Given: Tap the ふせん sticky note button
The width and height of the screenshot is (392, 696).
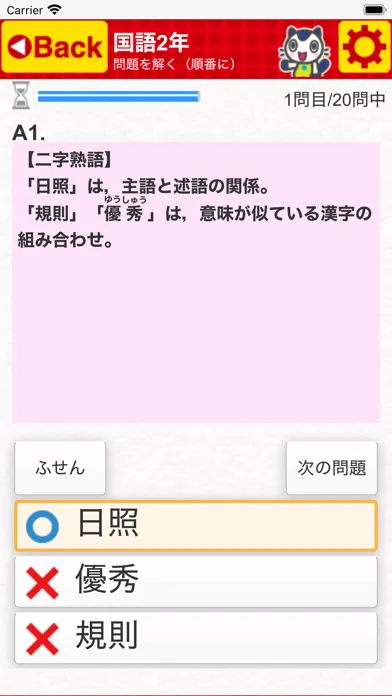Looking at the screenshot, I should click(60, 468).
